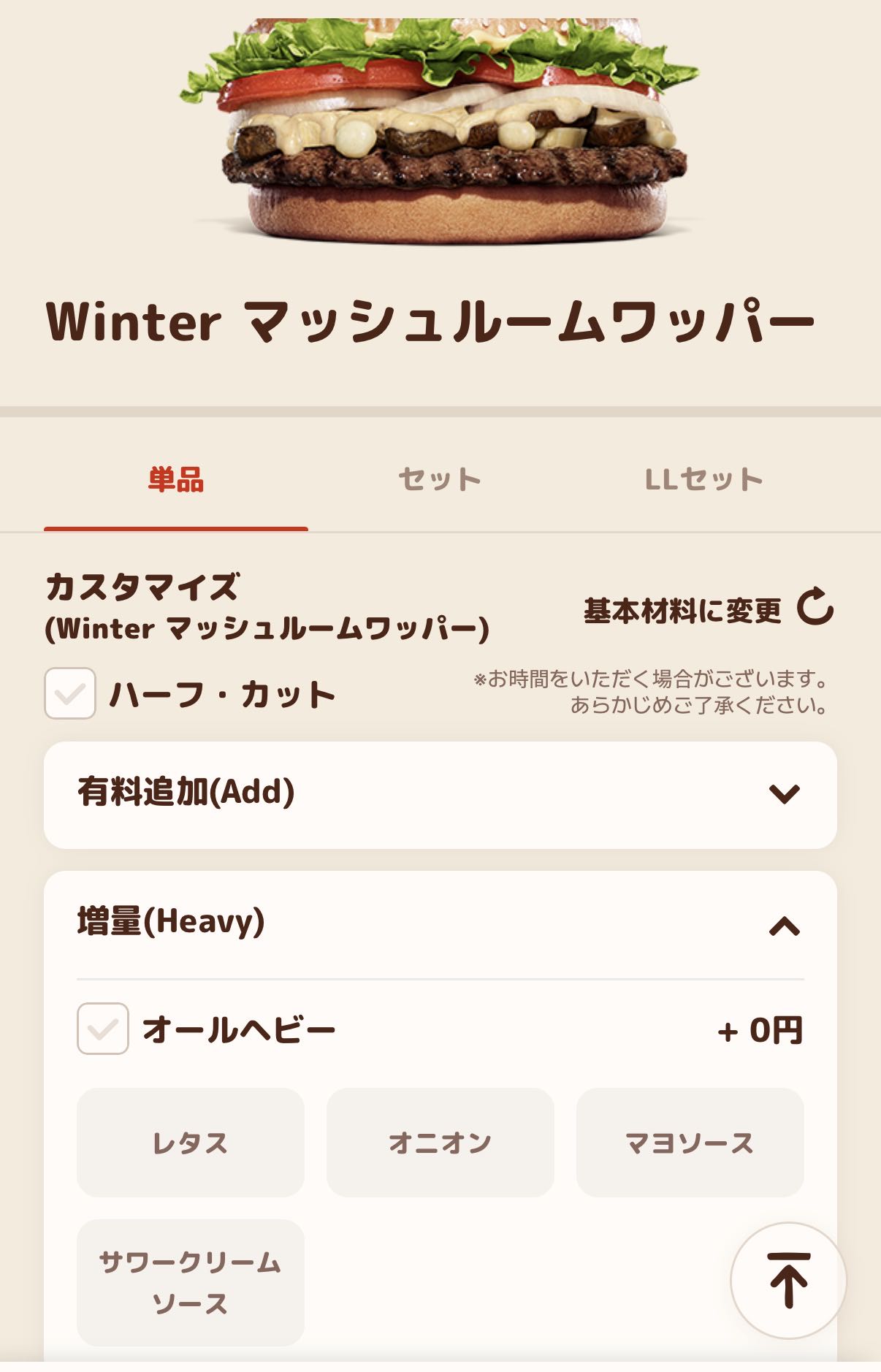Enable the オールヘビー checkbox
Viewport: 881px width, 1372px height.
(103, 1029)
